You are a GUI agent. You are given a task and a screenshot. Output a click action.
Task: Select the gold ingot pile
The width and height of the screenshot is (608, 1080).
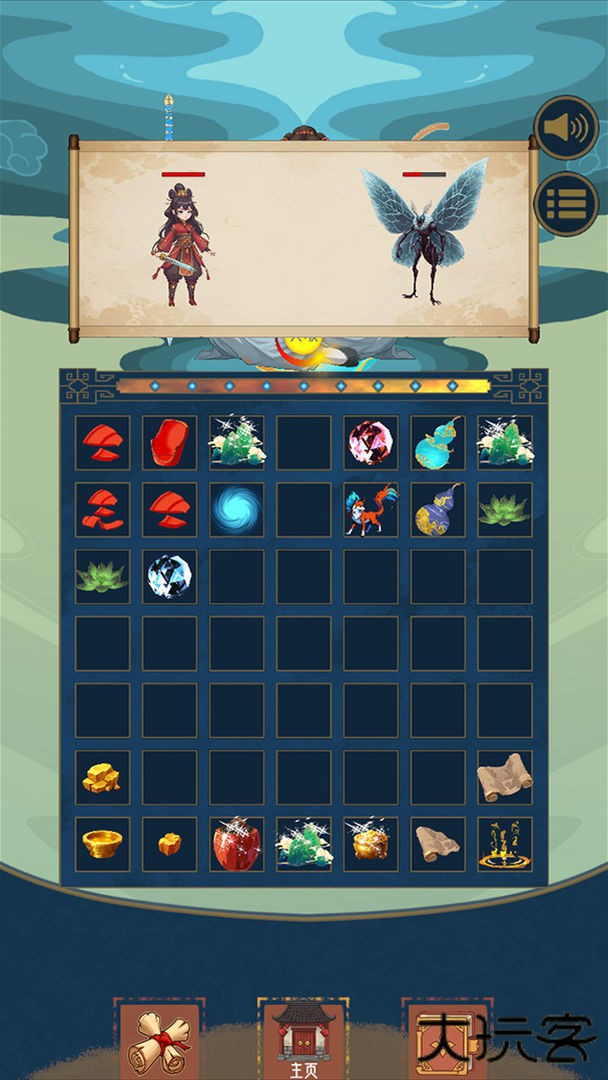[x=102, y=777]
